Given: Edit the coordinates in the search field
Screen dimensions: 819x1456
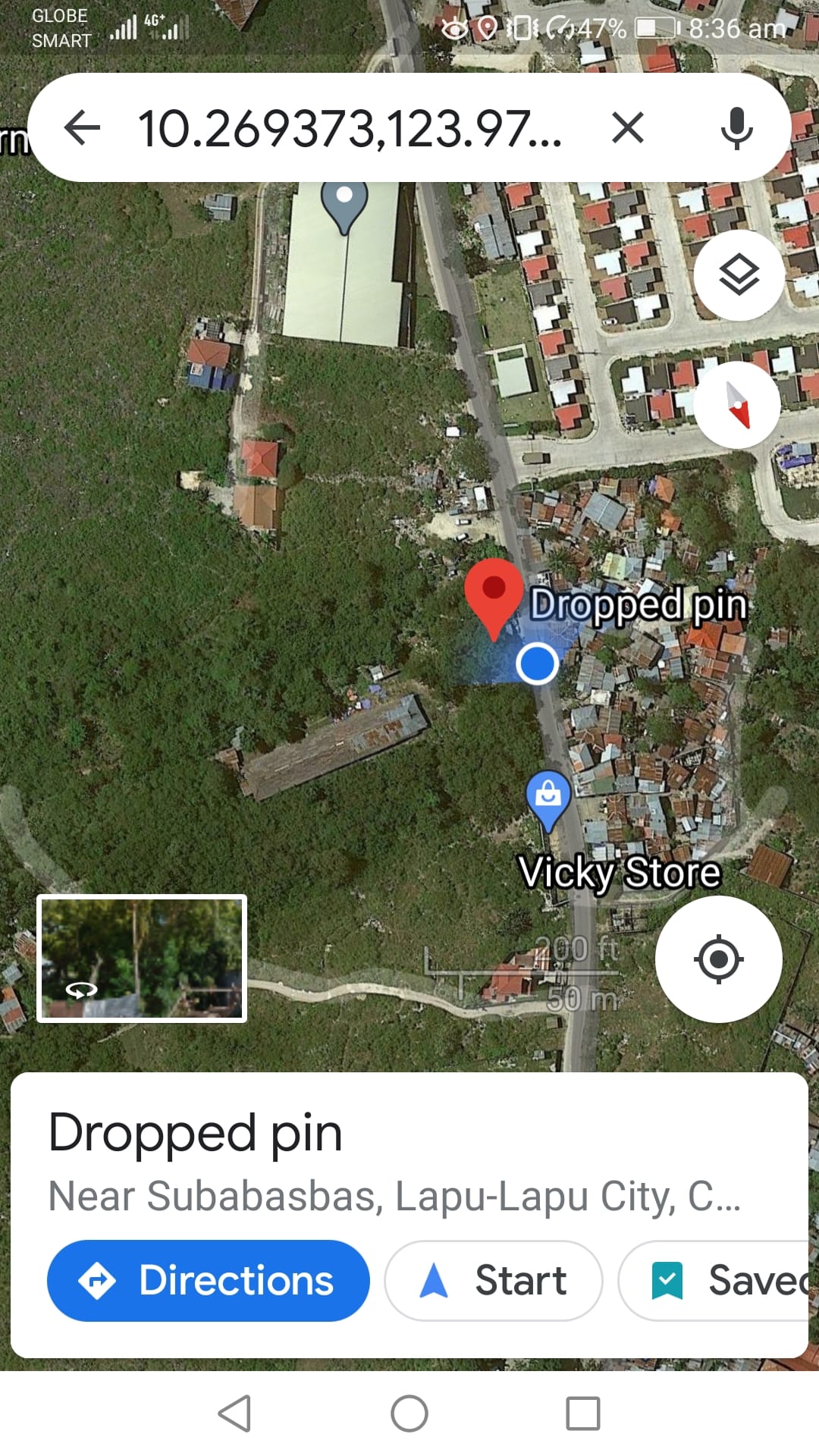Looking at the screenshot, I should [349, 129].
